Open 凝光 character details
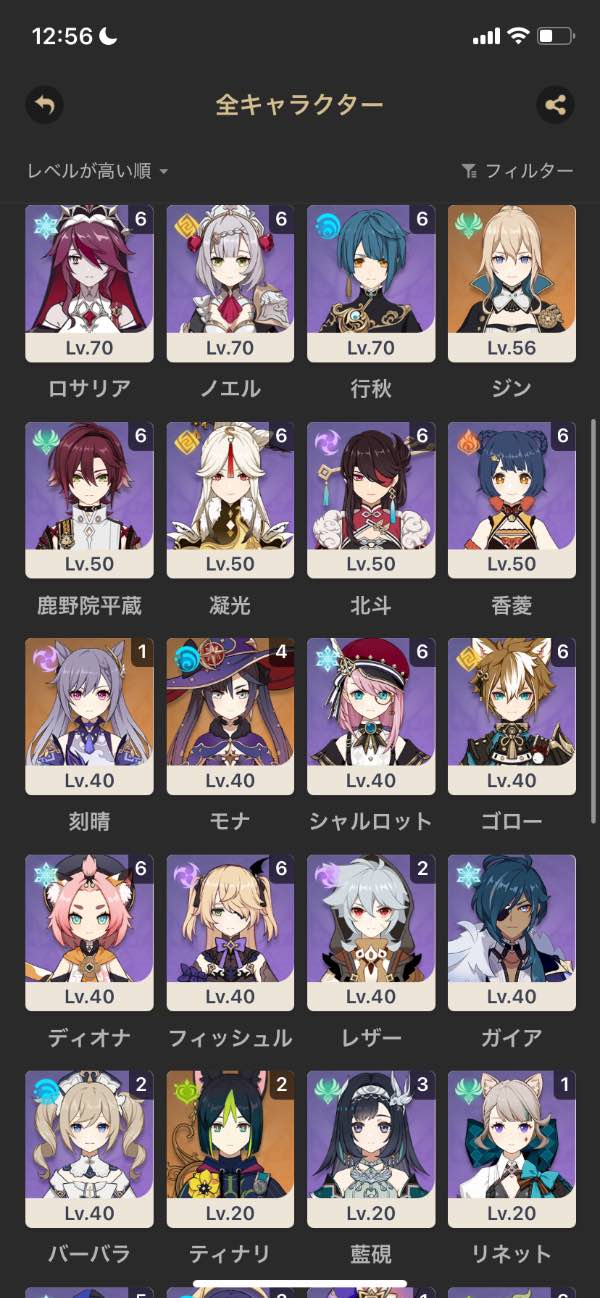The image size is (600, 1298). [230, 499]
